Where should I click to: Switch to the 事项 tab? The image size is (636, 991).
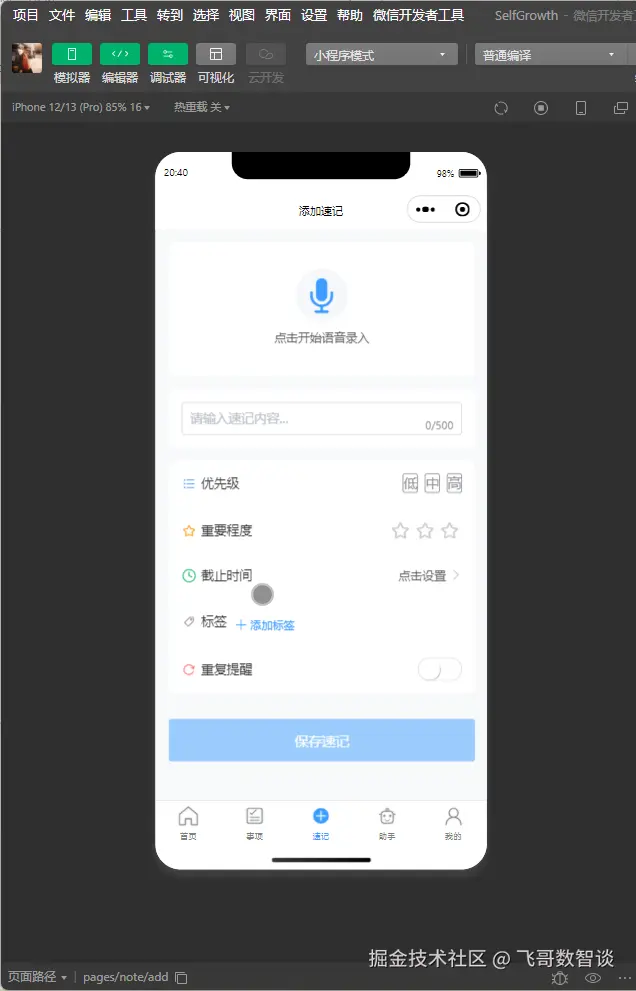click(254, 822)
